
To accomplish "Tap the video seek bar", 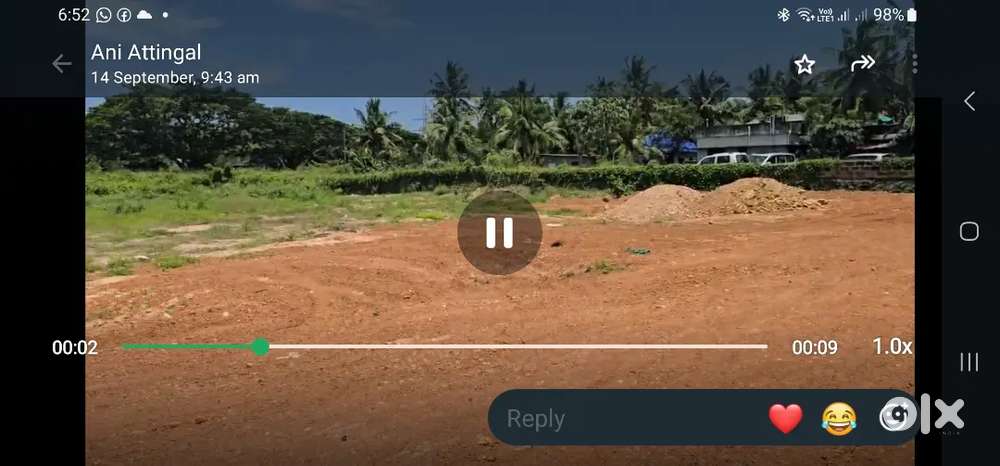I will coord(444,347).
